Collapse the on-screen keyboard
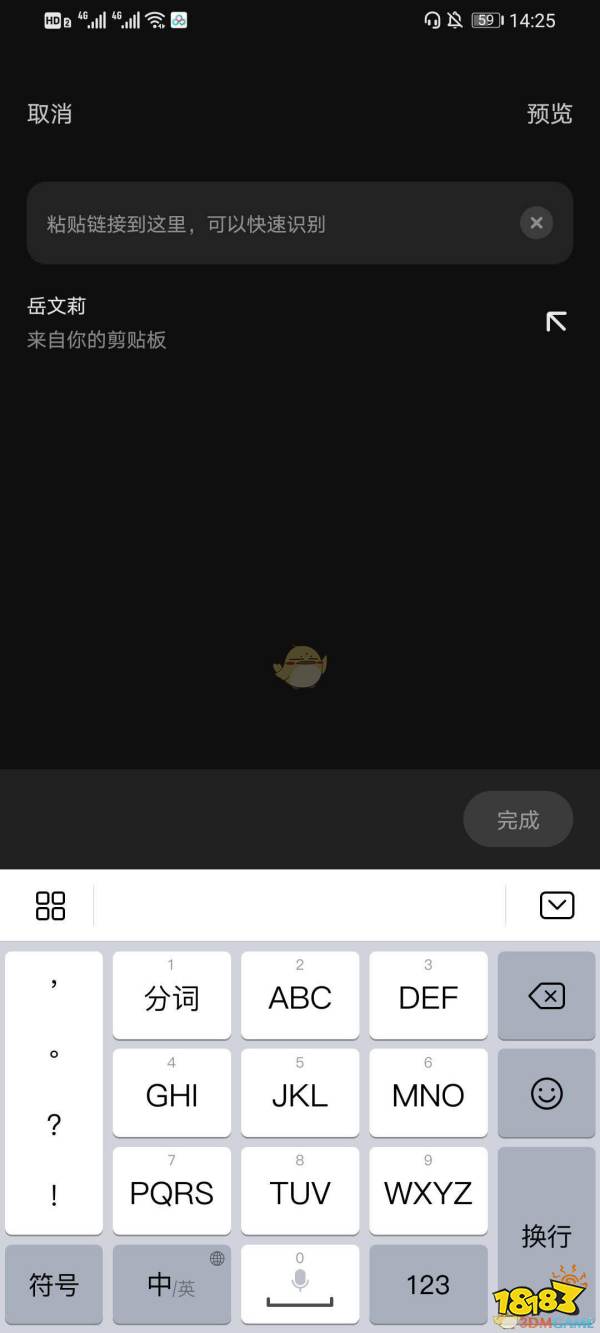Viewport: 600px width, 1333px height. (x=556, y=905)
